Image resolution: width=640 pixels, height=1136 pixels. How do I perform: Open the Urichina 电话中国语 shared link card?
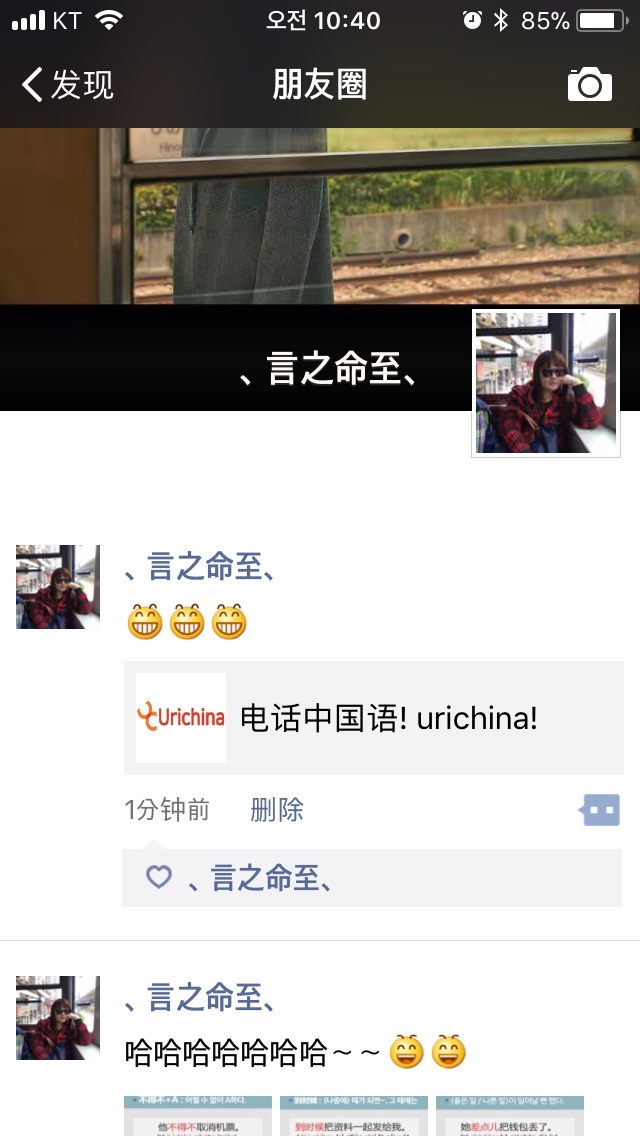click(373, 718)
